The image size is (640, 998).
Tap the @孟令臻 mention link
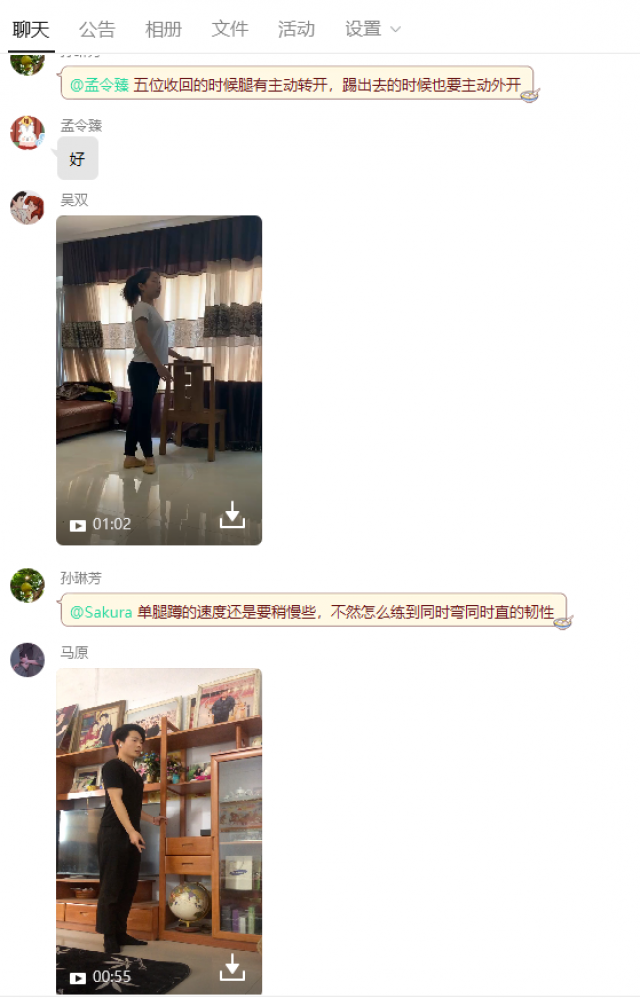(99, 85)
